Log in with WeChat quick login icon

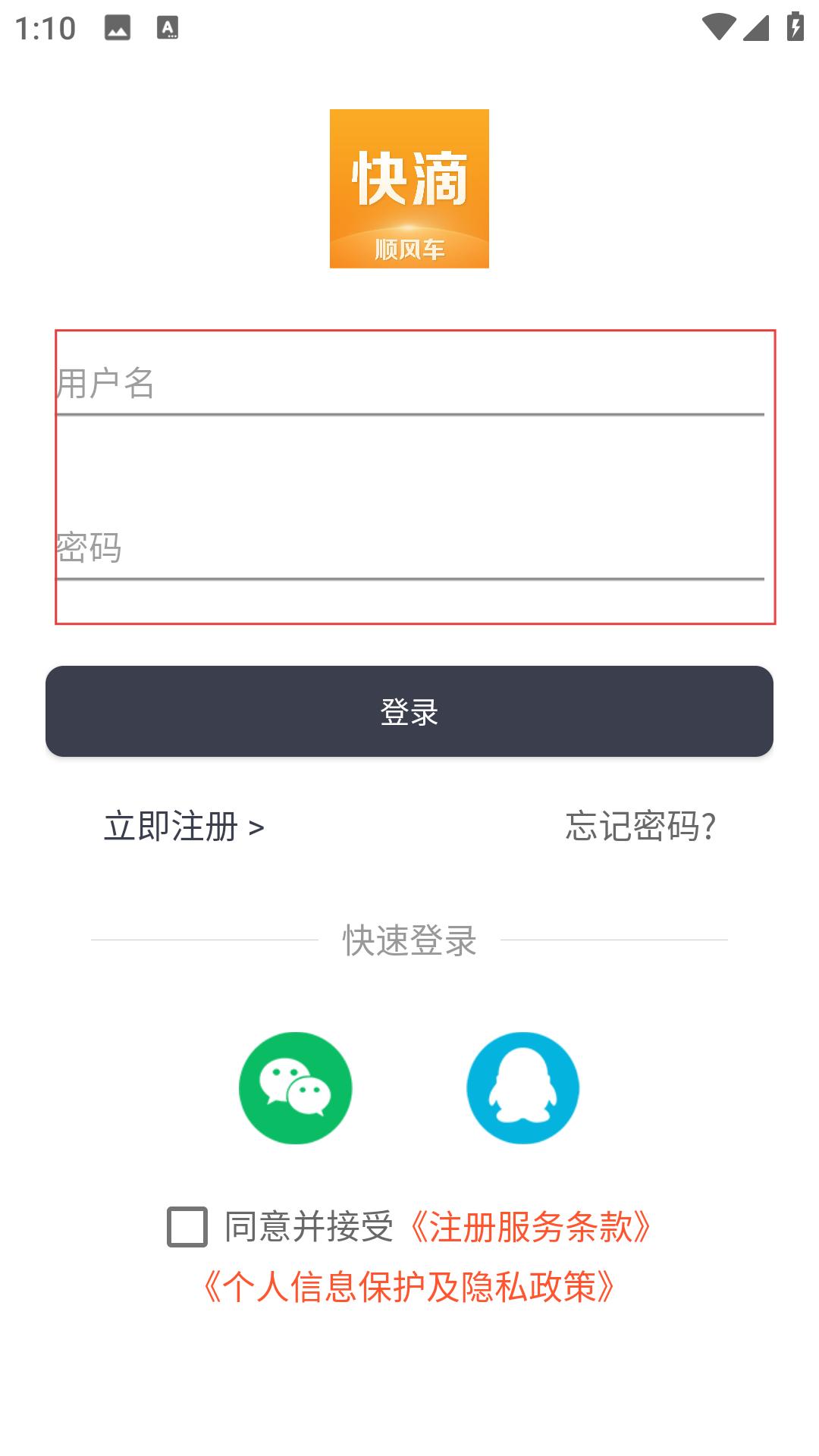click(x=296, y=1087)
